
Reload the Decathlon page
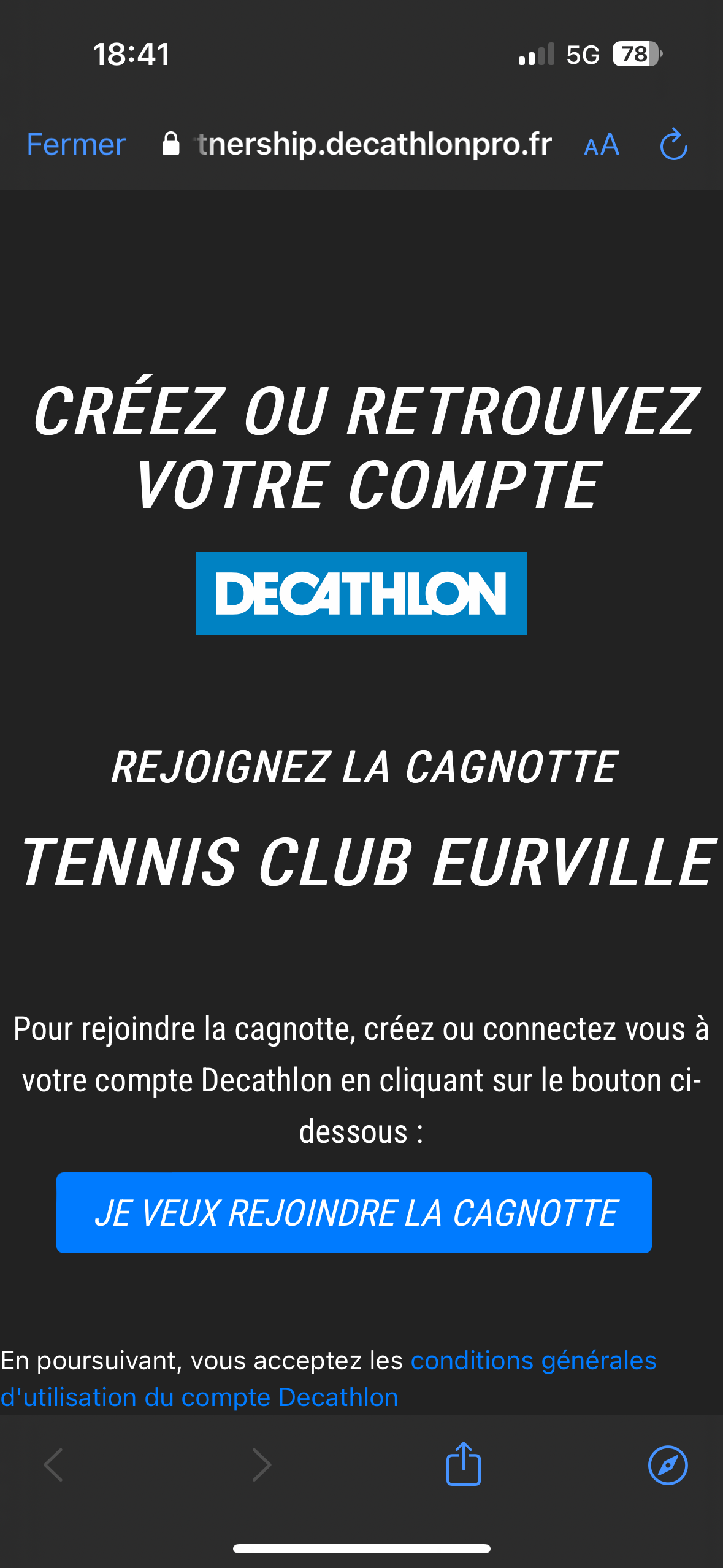point(673,144)
